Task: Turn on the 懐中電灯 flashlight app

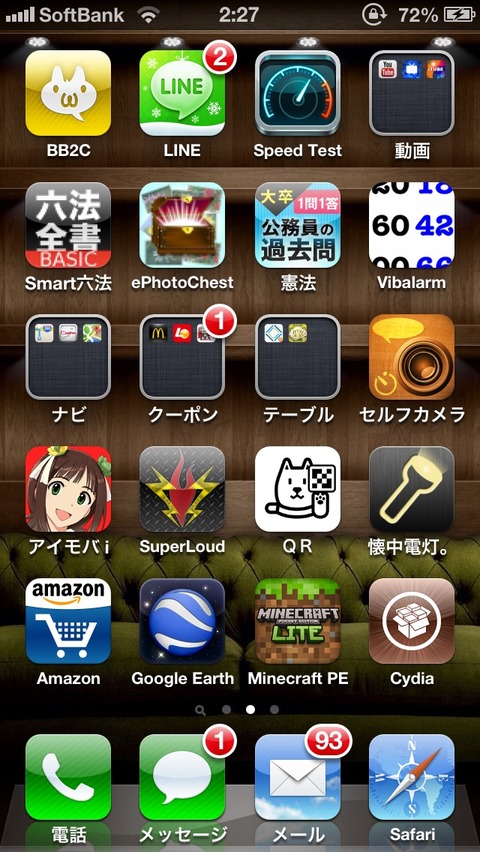Action: tap(412, 489)
